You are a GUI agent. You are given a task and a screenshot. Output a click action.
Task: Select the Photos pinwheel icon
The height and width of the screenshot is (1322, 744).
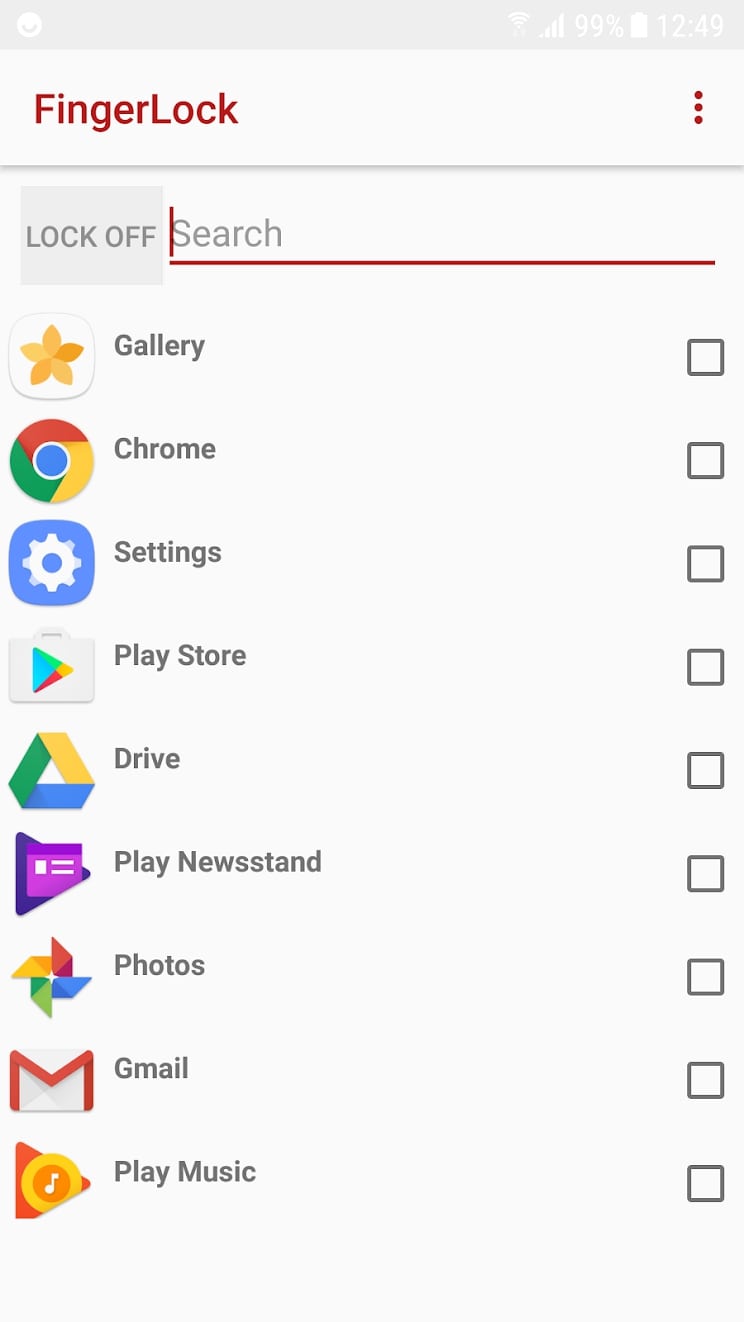tap(51, 978)
